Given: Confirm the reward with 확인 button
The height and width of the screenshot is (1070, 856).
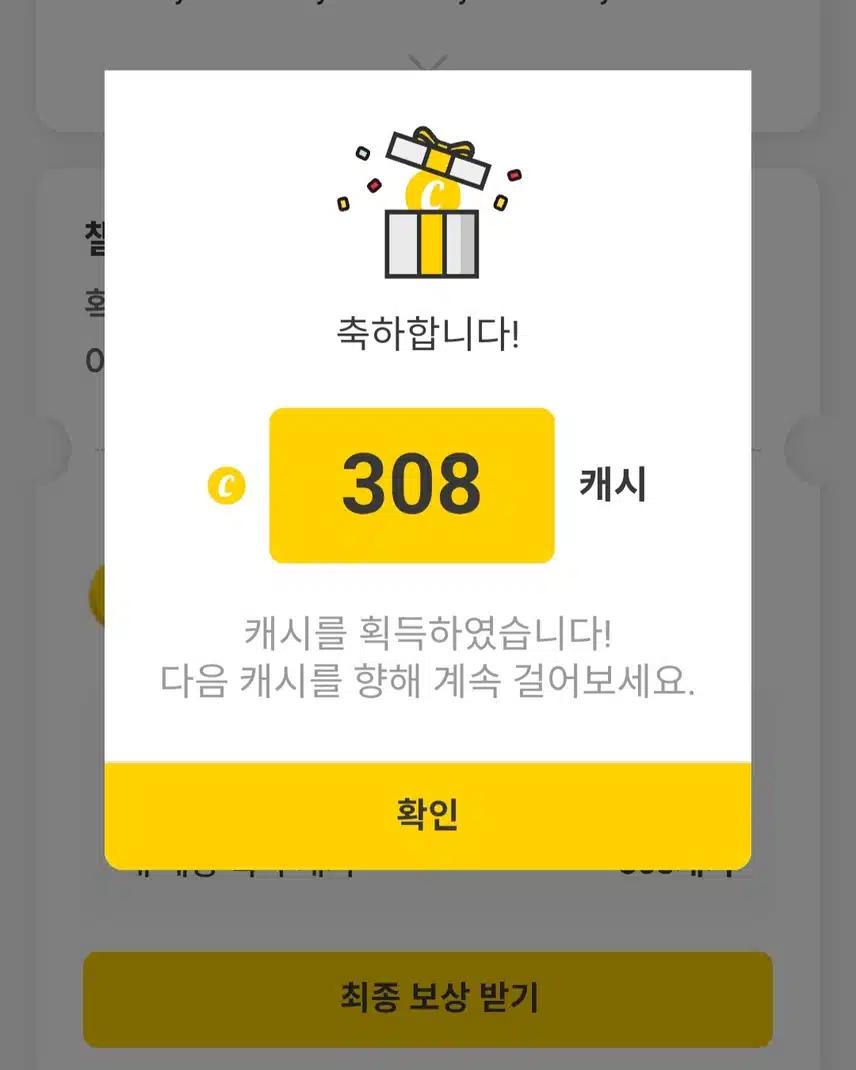Looking at the screenshot, I should 427,815.
